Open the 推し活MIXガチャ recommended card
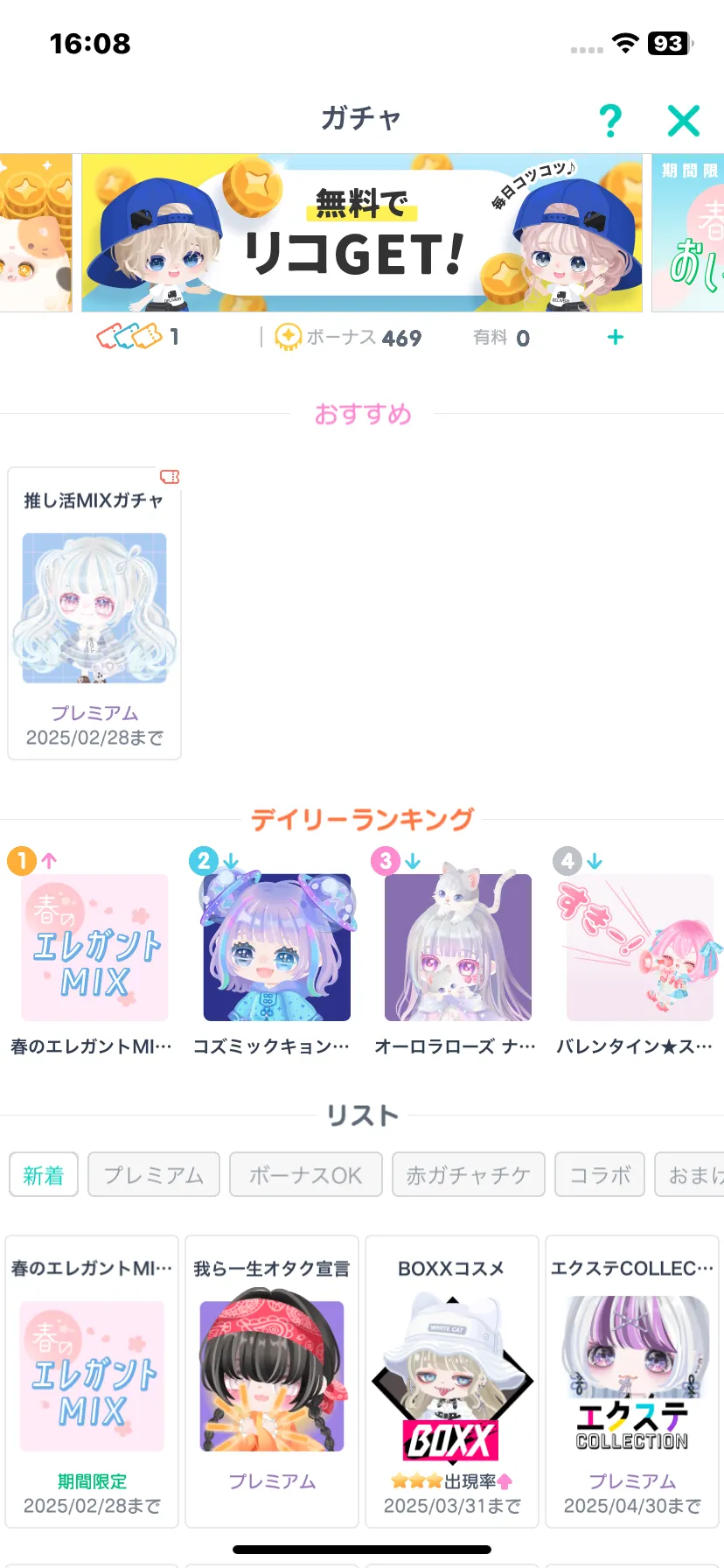This screenshot has height=1568, width=724. point(94,612)
